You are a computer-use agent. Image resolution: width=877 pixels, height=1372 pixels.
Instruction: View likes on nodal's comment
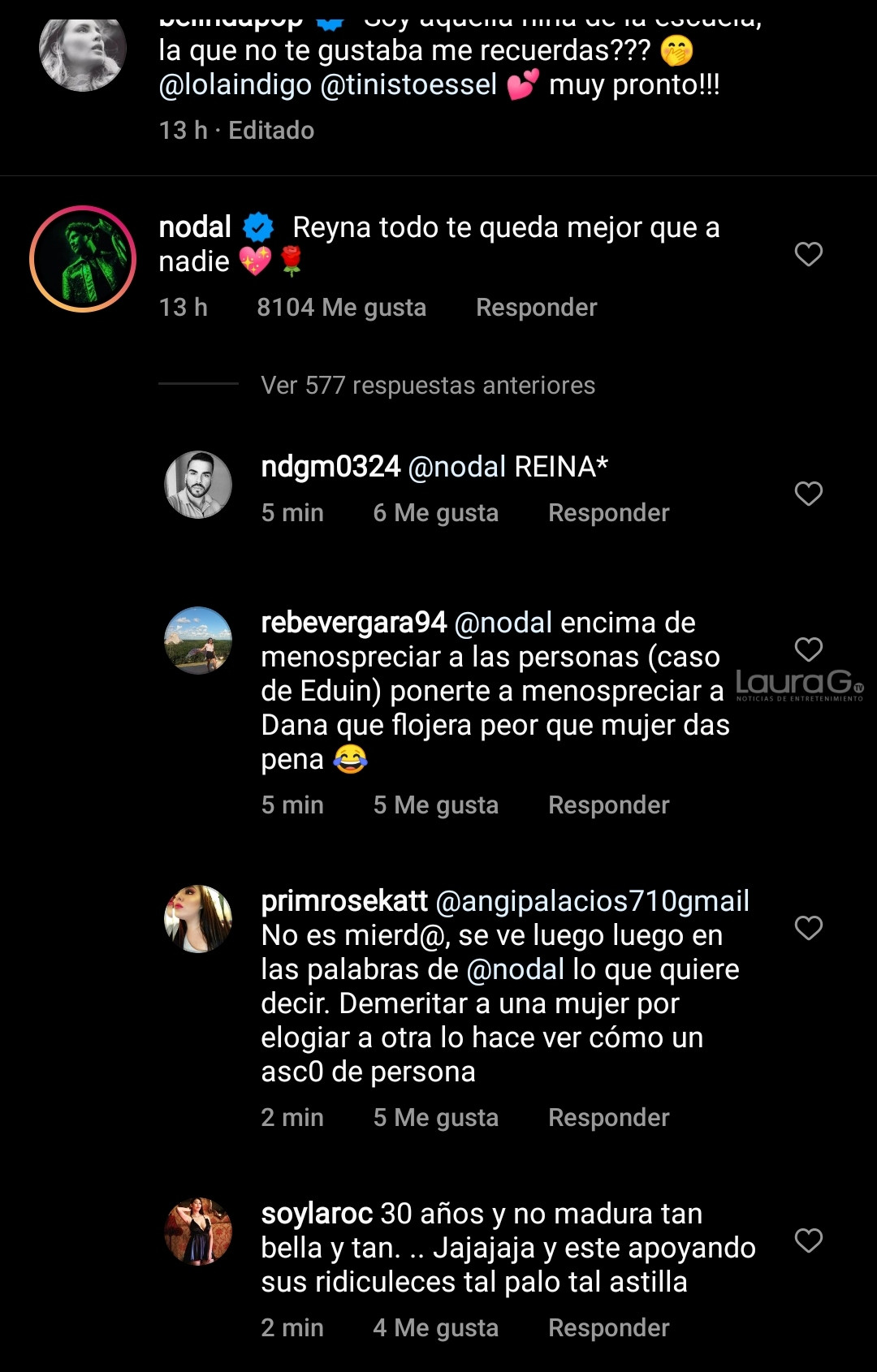pyautogui.click(x=341, y=308)
